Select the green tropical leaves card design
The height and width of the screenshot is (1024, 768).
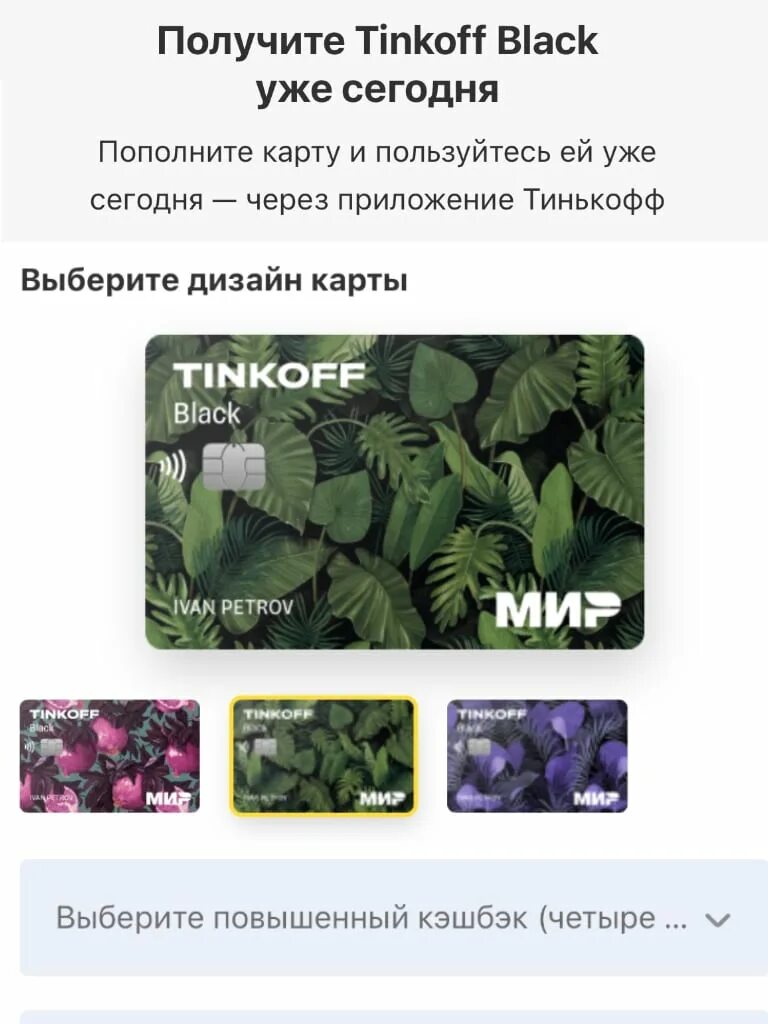pyautogui.click(x=324, y=756)
